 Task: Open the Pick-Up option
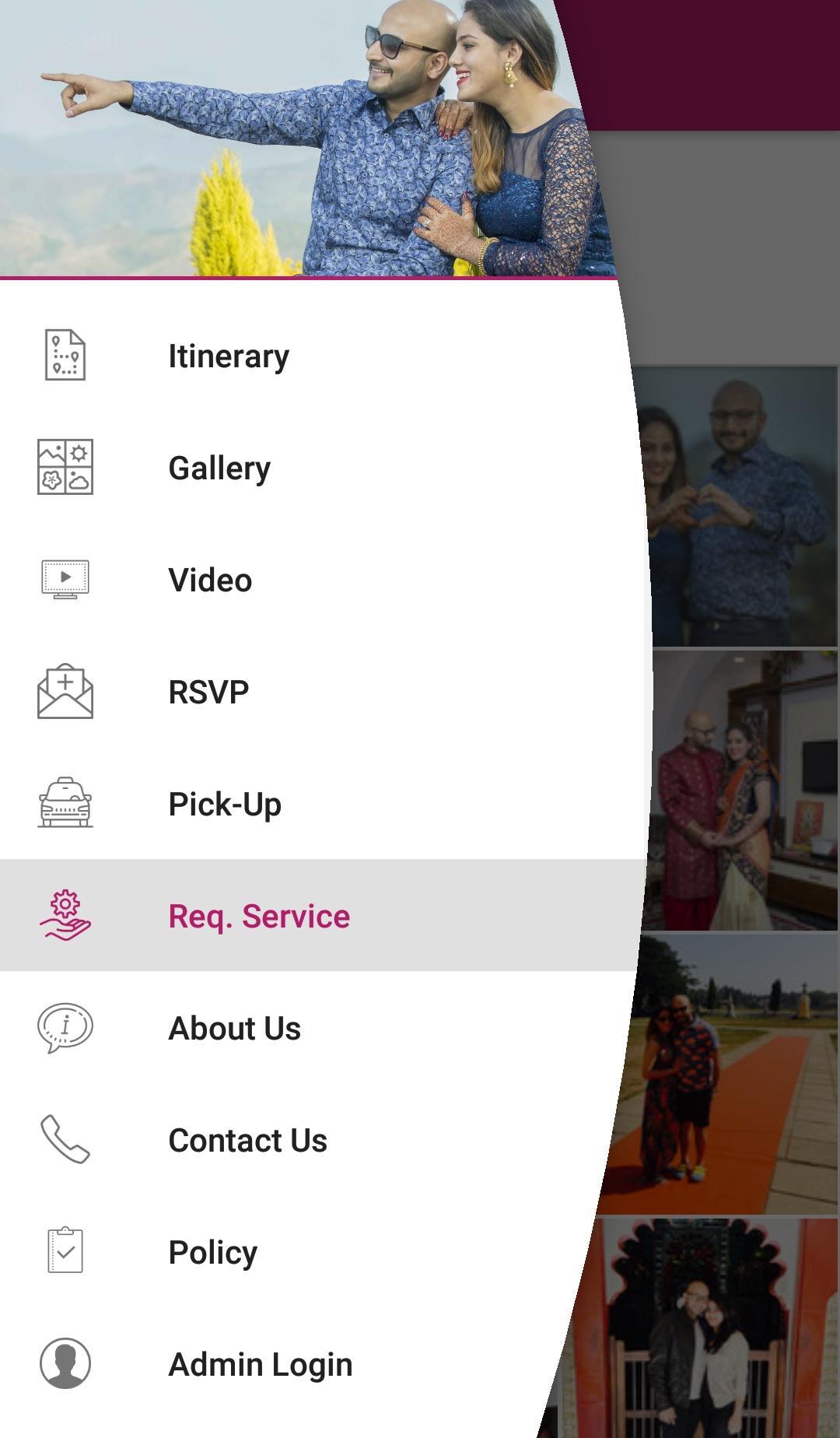[225, 805]
